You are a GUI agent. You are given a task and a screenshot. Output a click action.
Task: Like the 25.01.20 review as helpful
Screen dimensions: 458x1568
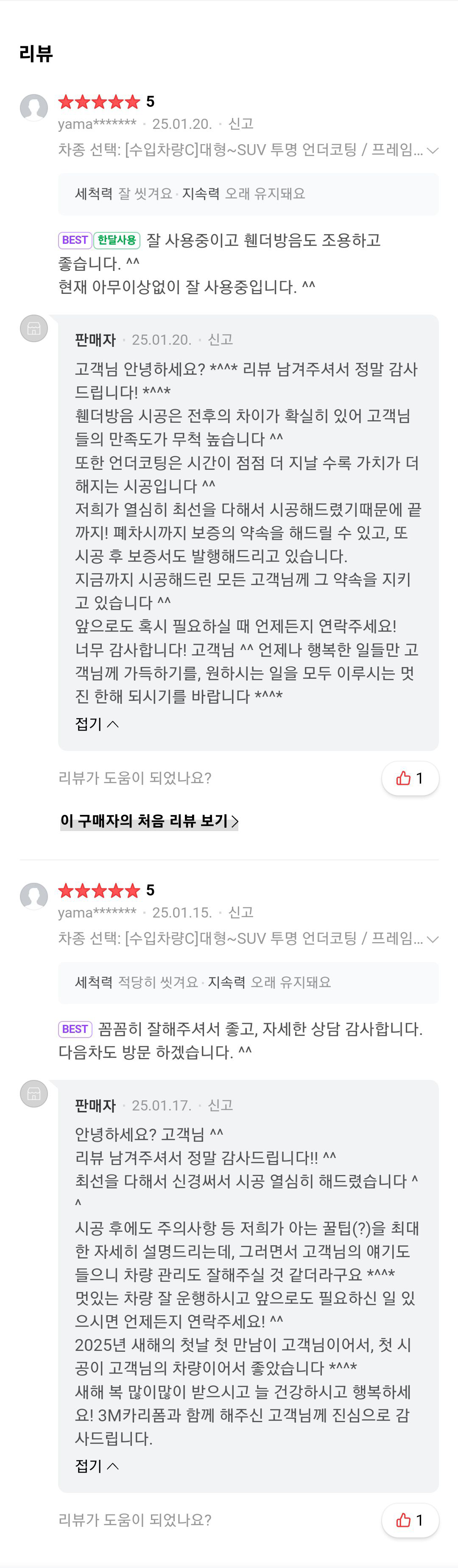click(x=410, y=778)
